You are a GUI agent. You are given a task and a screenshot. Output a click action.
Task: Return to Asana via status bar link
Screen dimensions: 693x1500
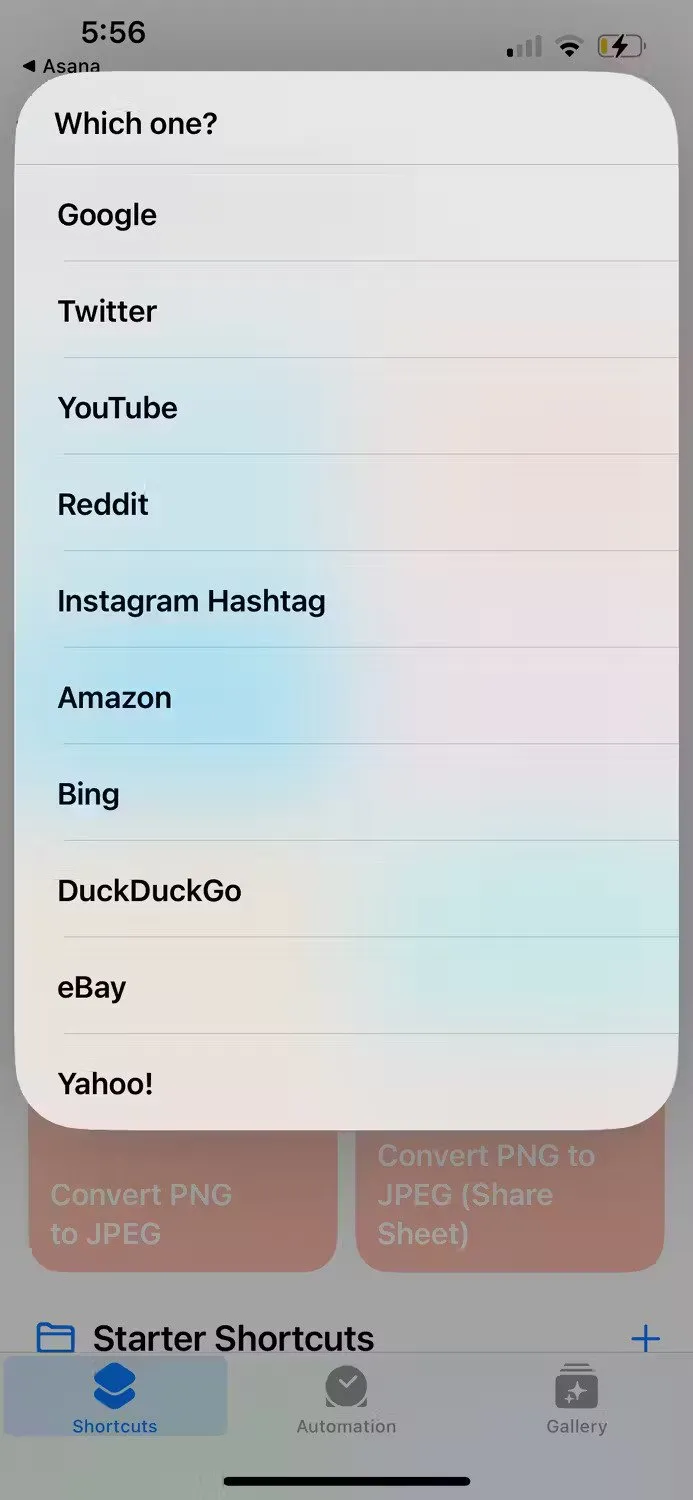click(62, 66)
